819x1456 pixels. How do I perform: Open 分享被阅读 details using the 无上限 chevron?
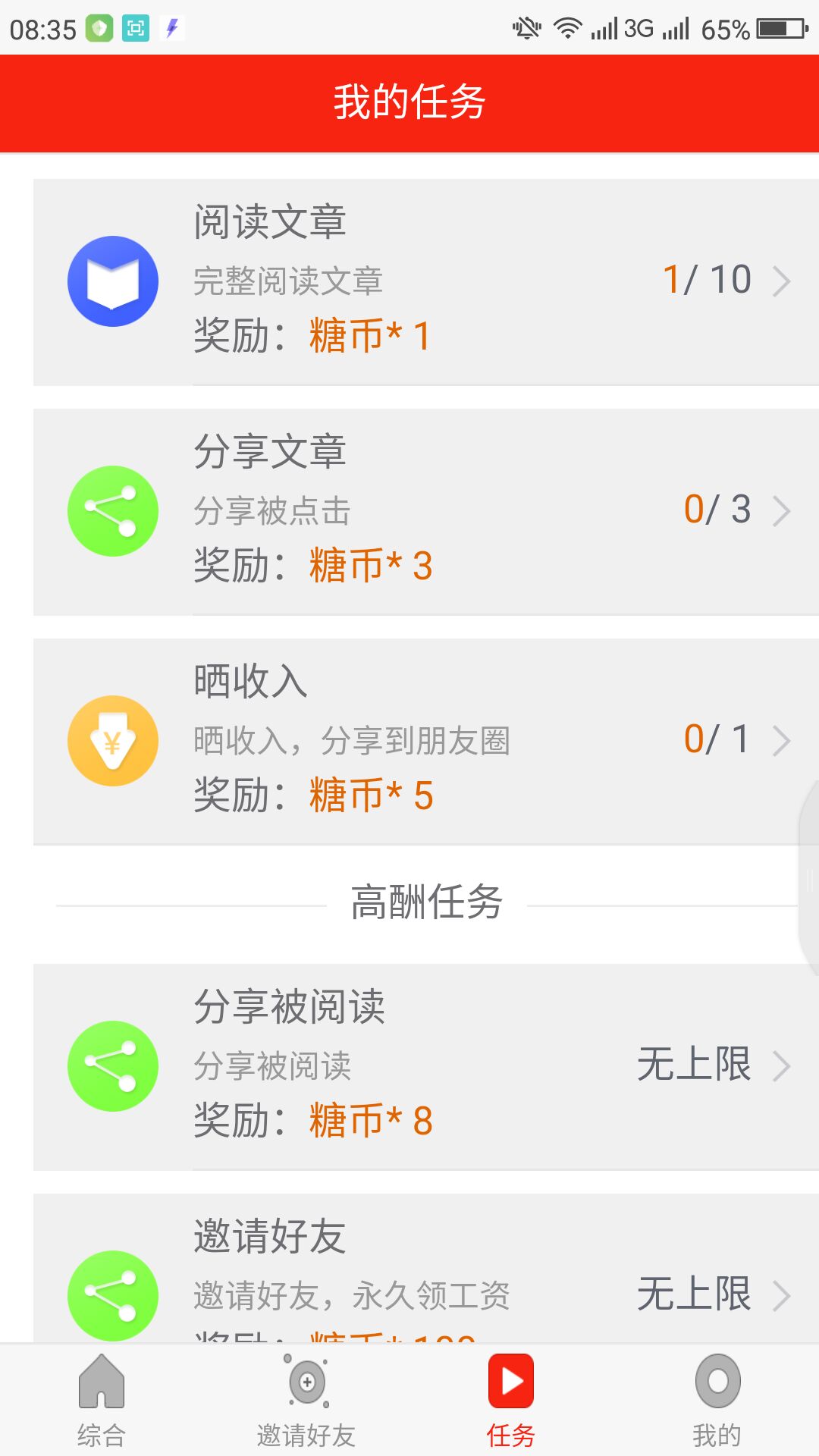[783, 1065]
